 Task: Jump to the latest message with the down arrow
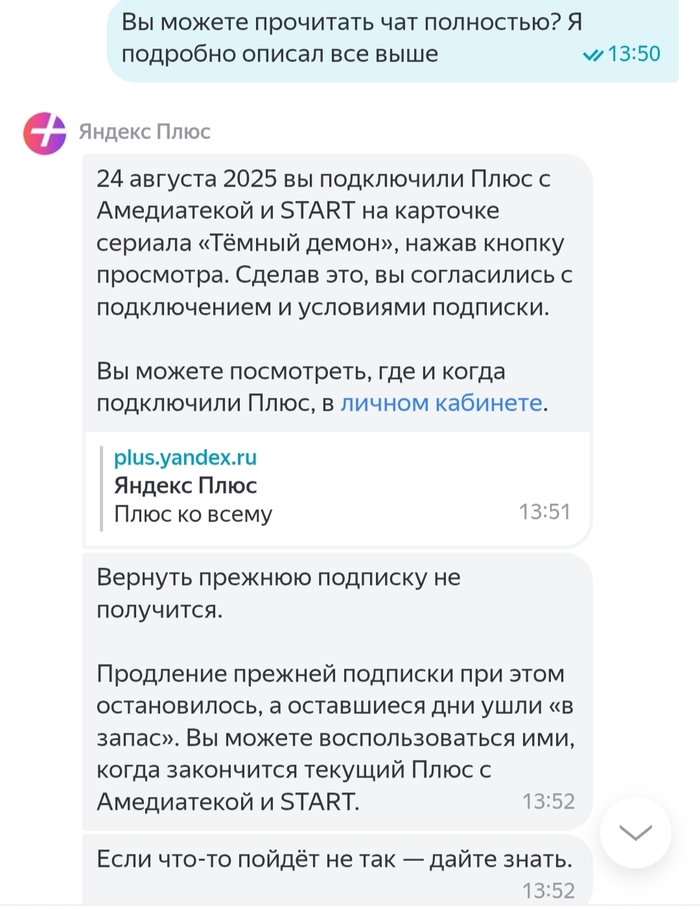pos(635,832)
